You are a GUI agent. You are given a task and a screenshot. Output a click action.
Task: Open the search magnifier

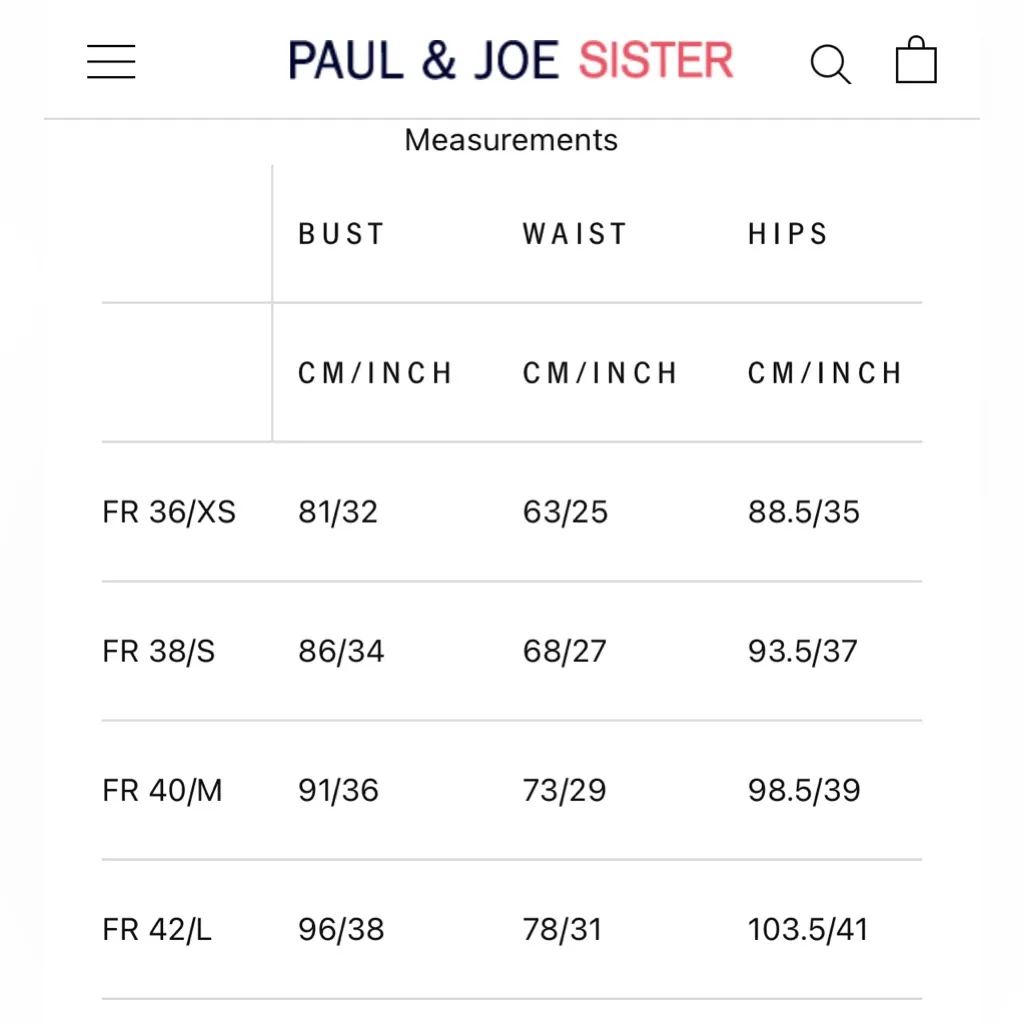(830, 64)
